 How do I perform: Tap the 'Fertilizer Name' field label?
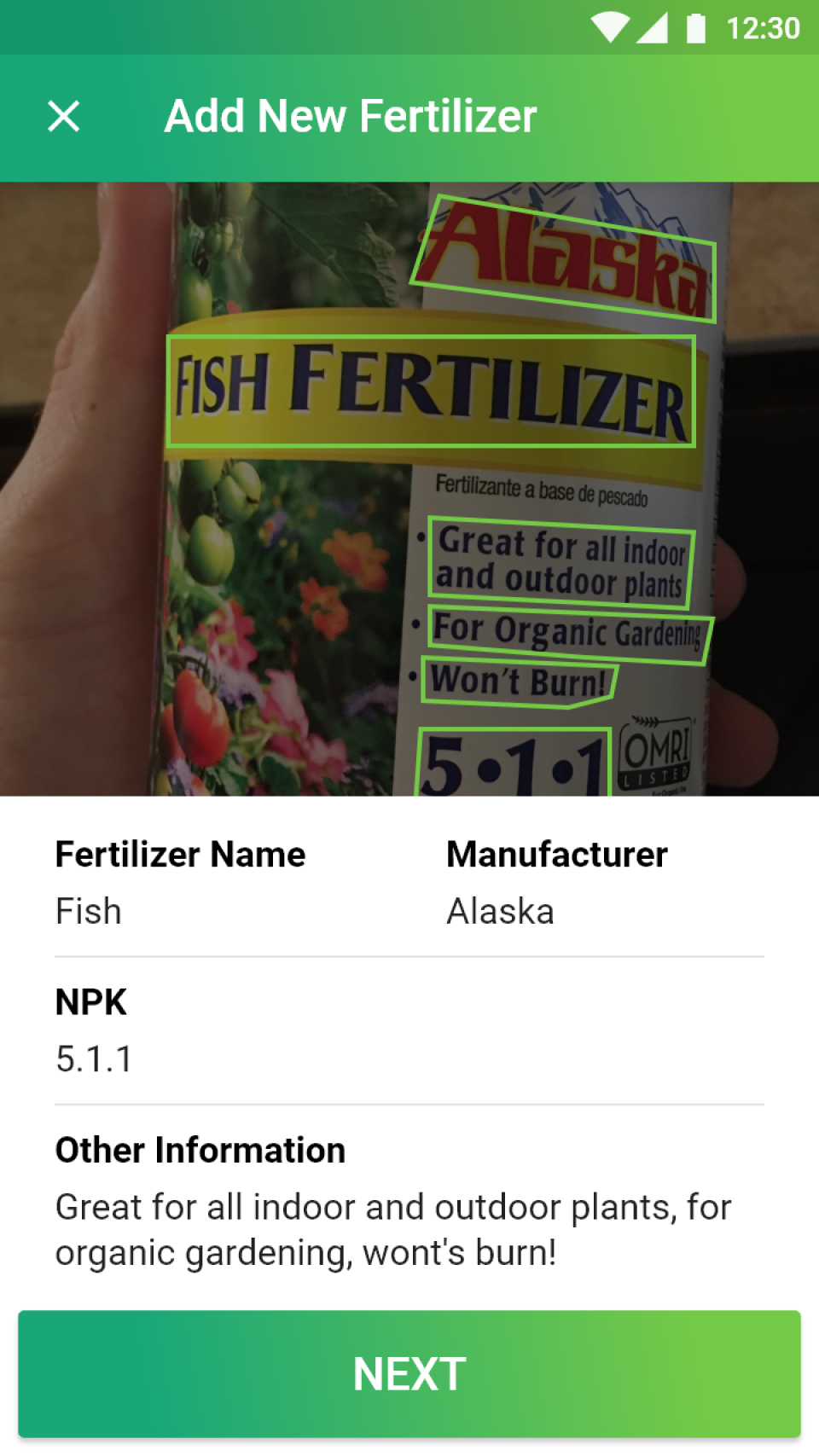180,854
